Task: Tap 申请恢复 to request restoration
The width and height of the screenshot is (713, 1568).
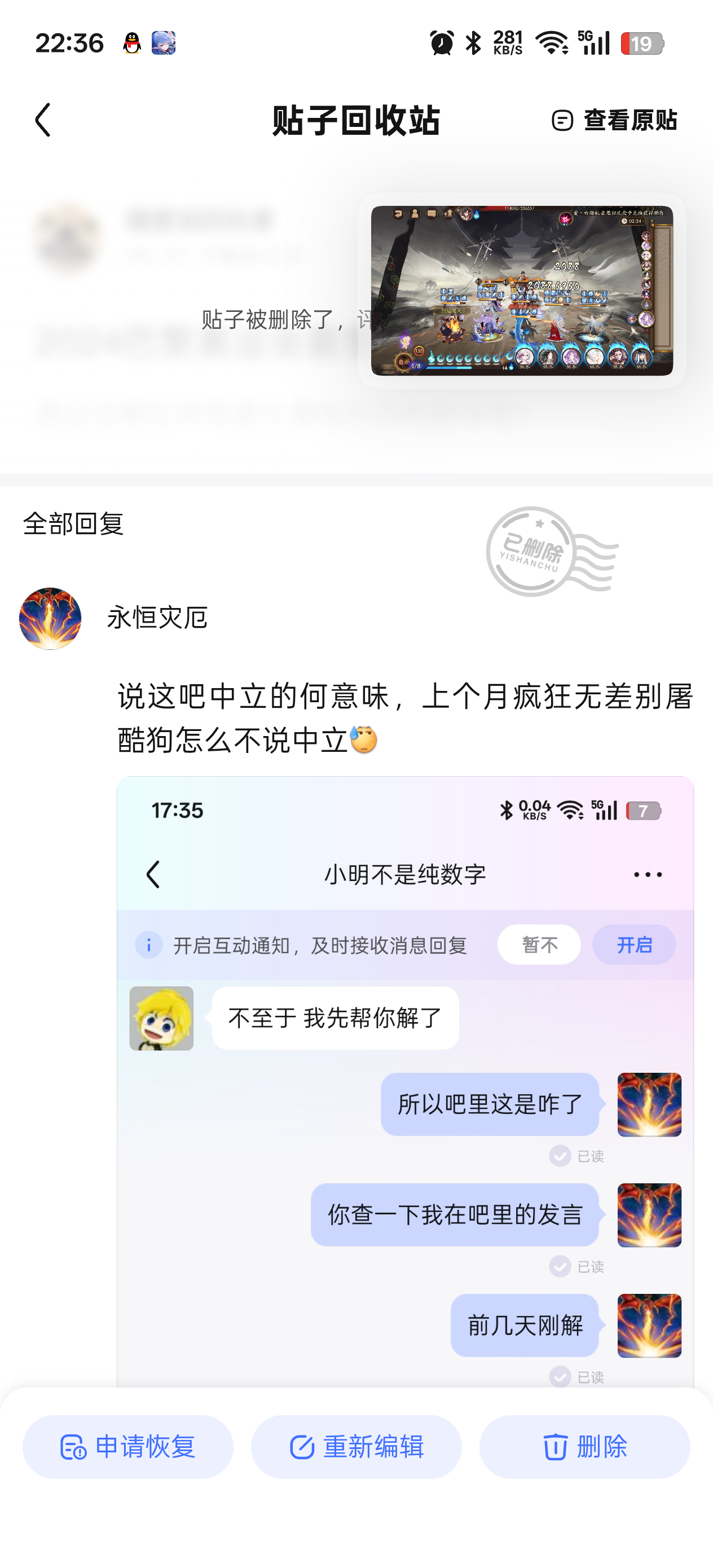Action: point(128,1446)
